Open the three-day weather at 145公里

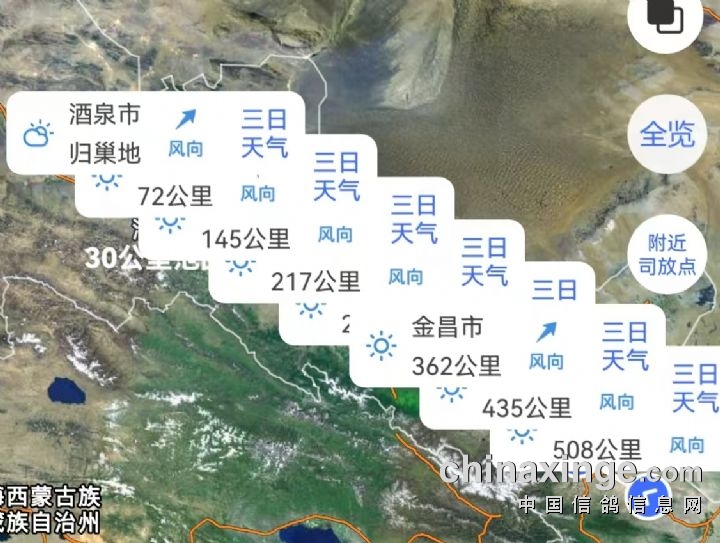[x=414, y=219]
